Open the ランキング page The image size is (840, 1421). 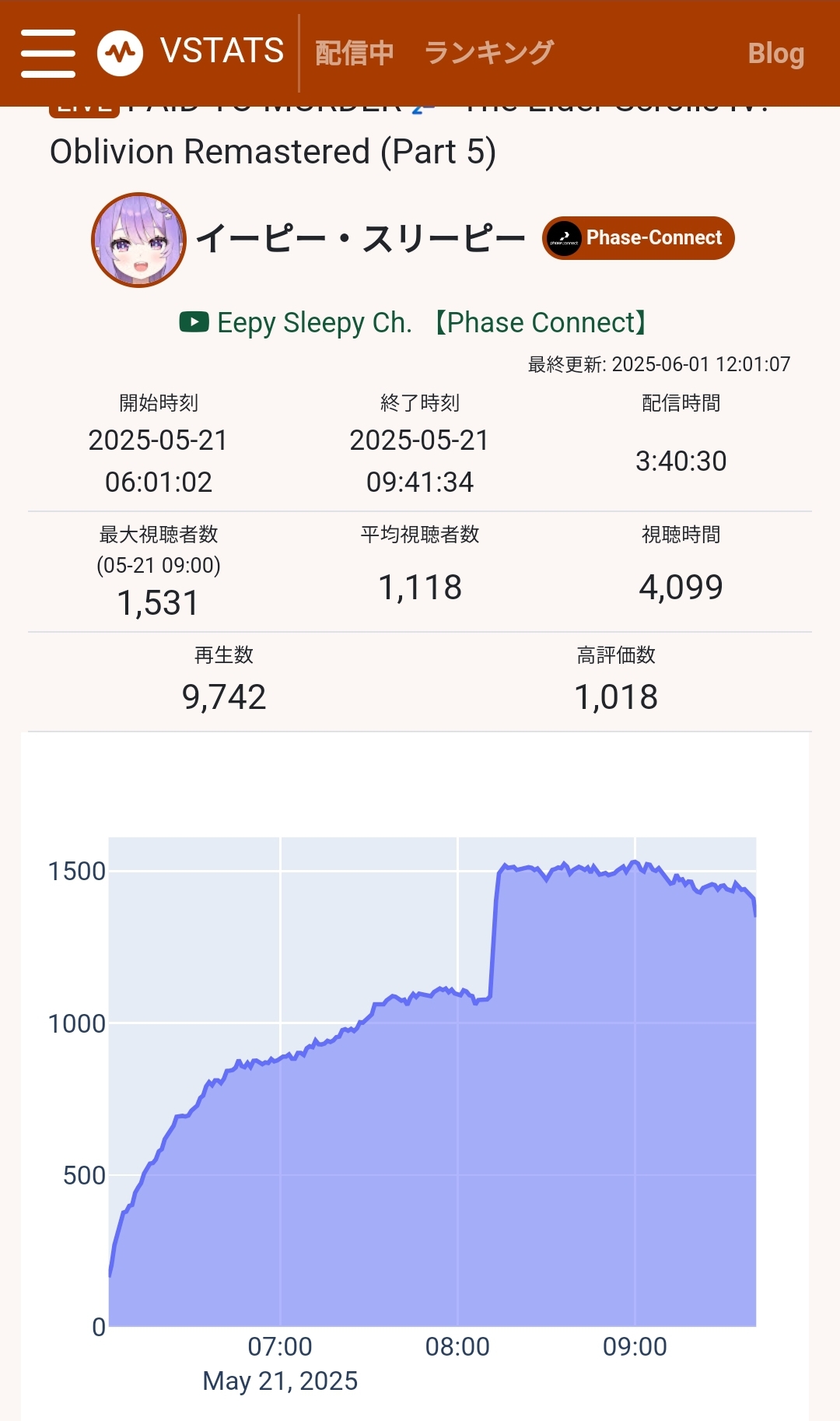(489, 53)
